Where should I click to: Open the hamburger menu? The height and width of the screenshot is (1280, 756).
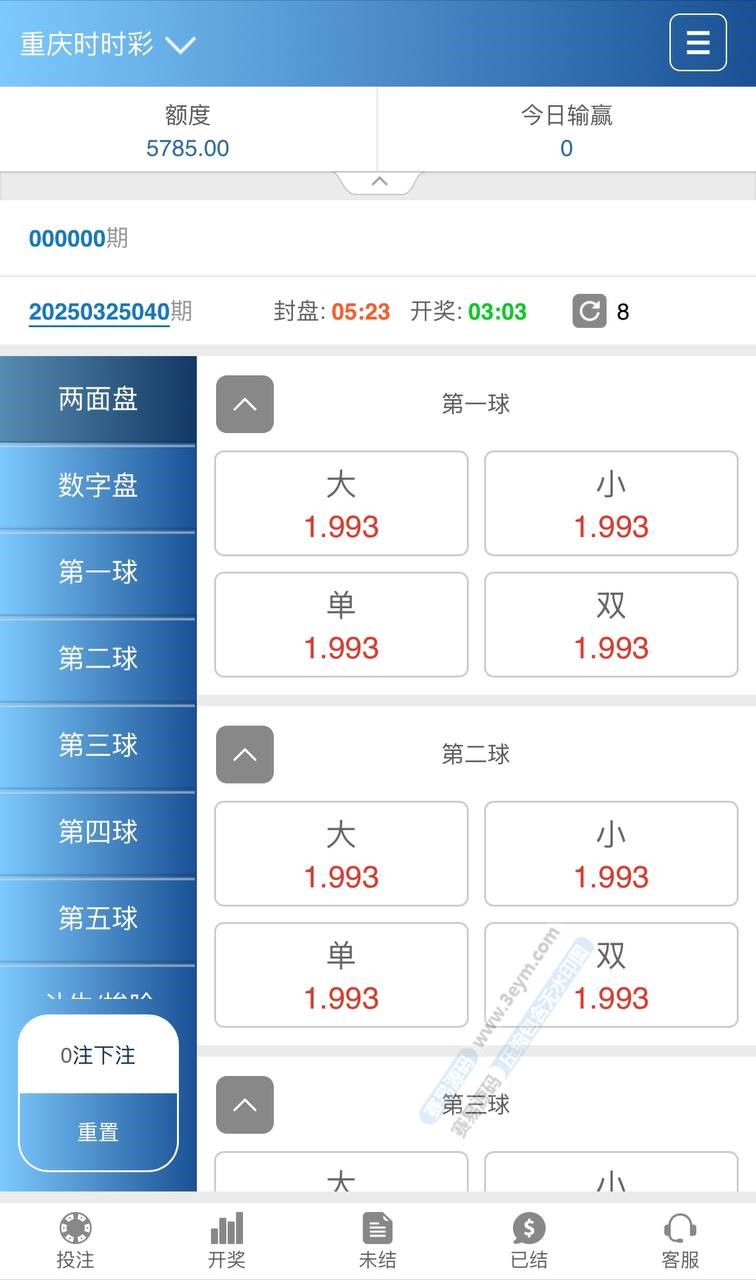pyautogui.click(x=697, y=42)
